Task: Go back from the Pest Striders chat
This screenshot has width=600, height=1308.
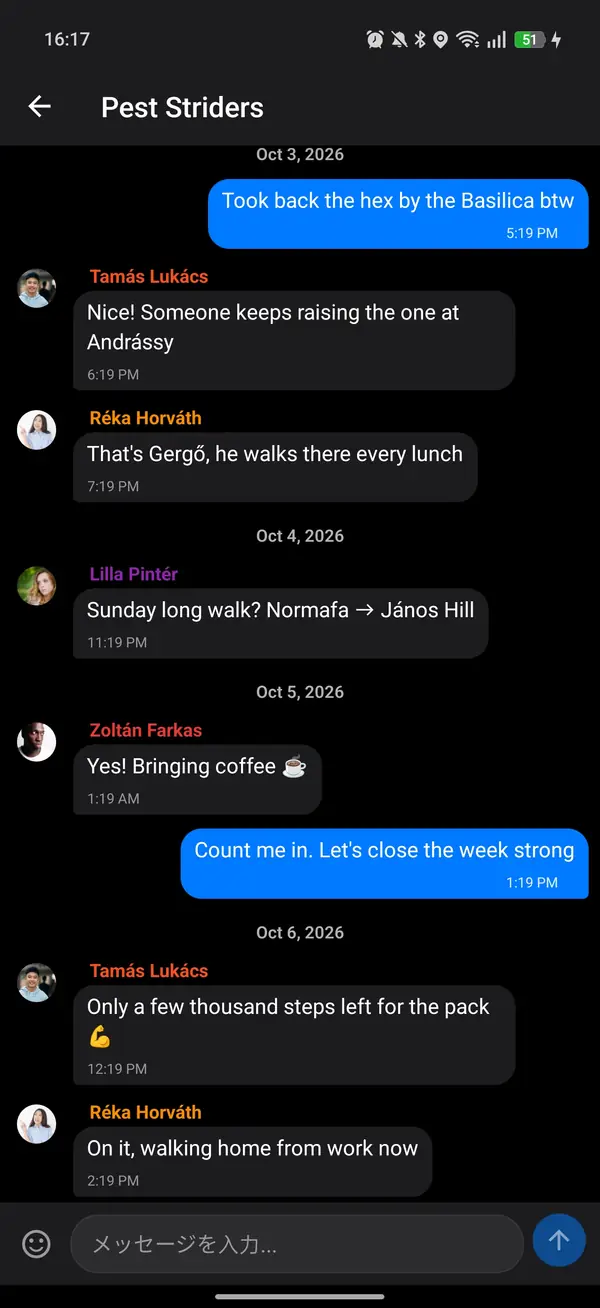Action: [x=39, y=107]
